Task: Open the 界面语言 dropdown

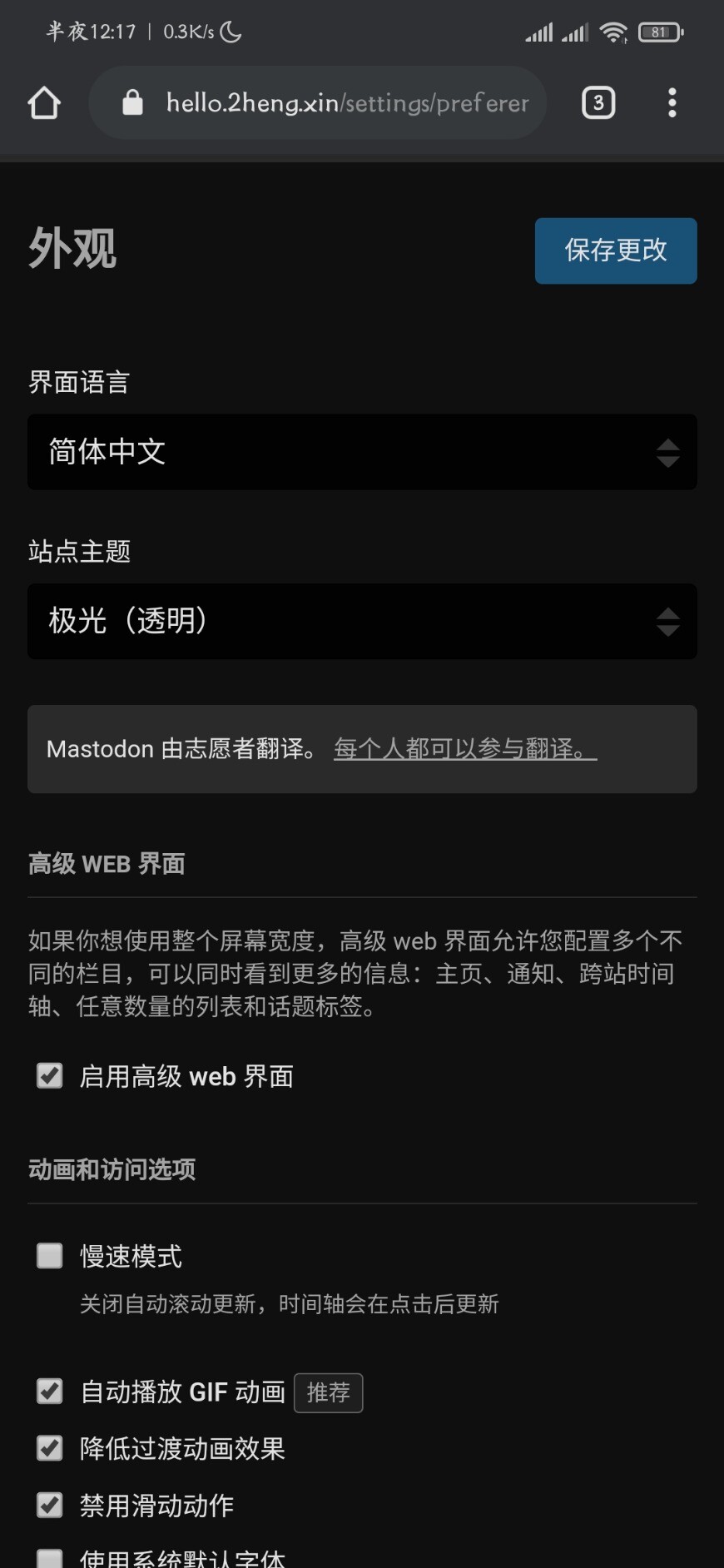Action: [x=362, y=452]
